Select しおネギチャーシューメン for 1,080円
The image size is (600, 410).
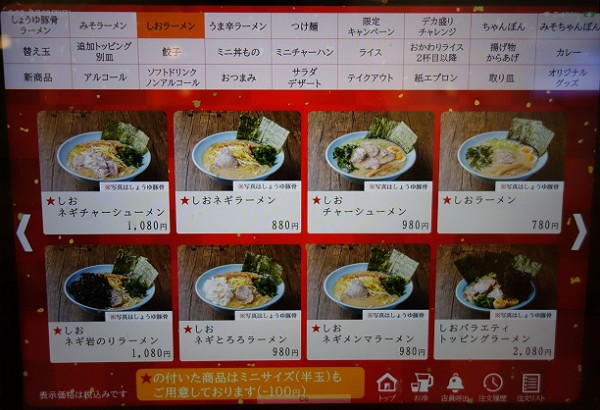coord(105,171)
